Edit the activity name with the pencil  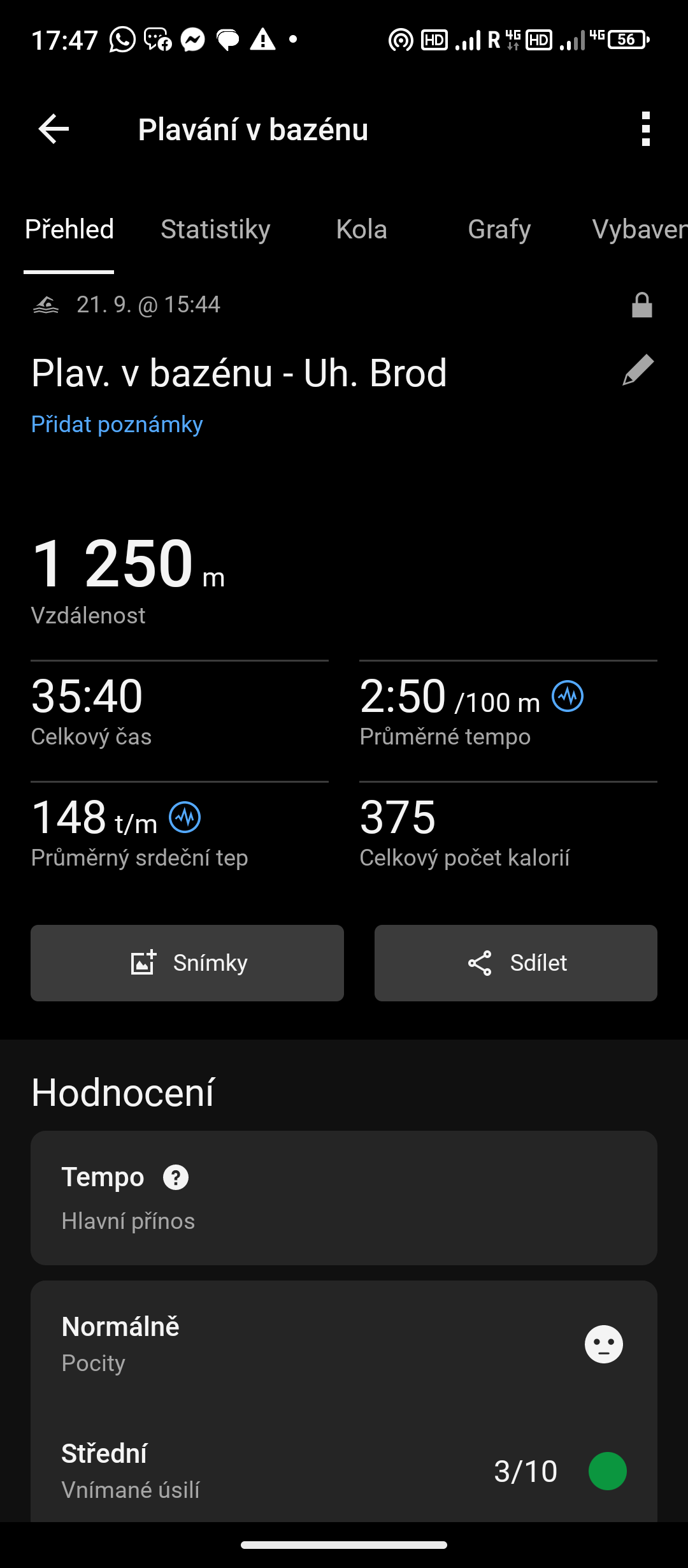pyautogui.click(x=638, y=370)
